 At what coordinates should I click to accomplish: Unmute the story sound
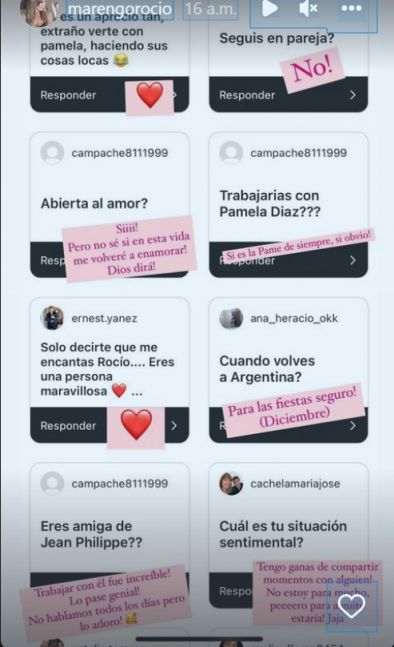click(308, 9)
